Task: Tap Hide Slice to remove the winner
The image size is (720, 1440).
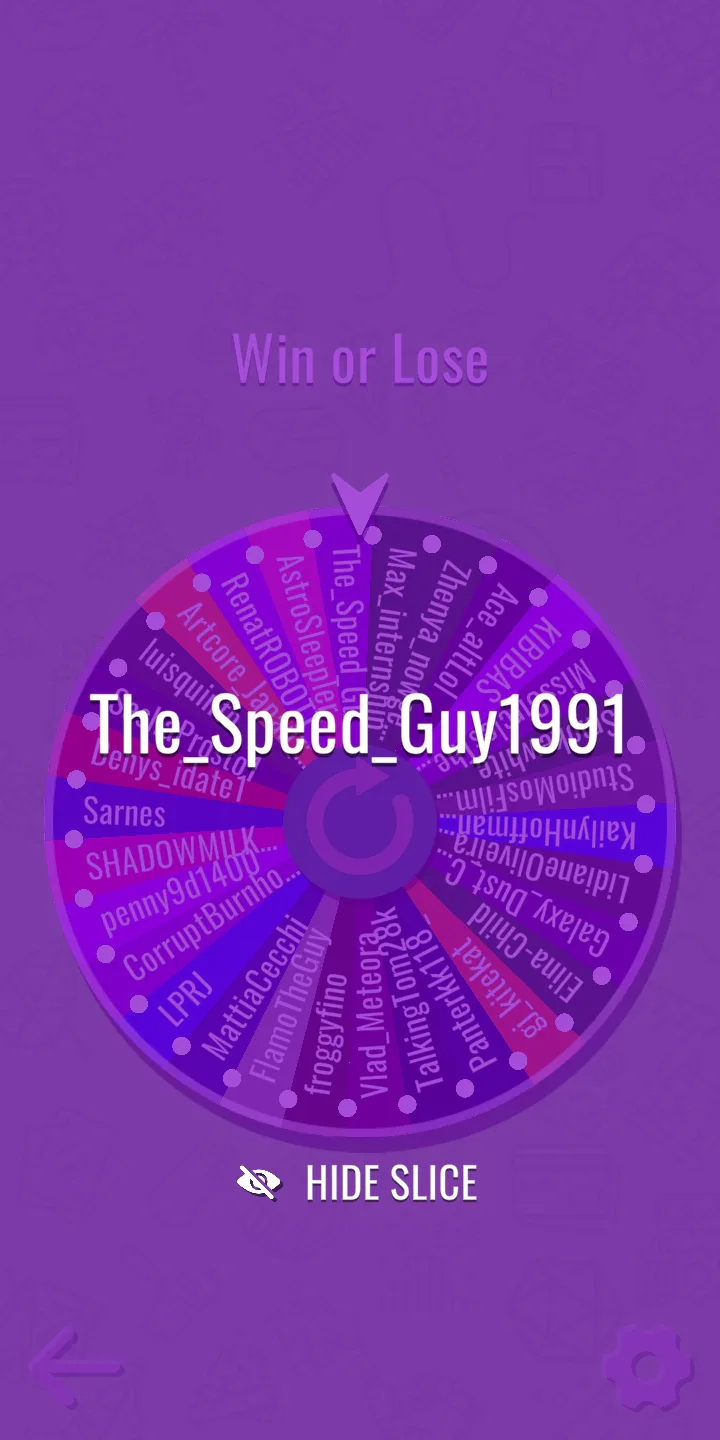Action: pos(358,1183)
